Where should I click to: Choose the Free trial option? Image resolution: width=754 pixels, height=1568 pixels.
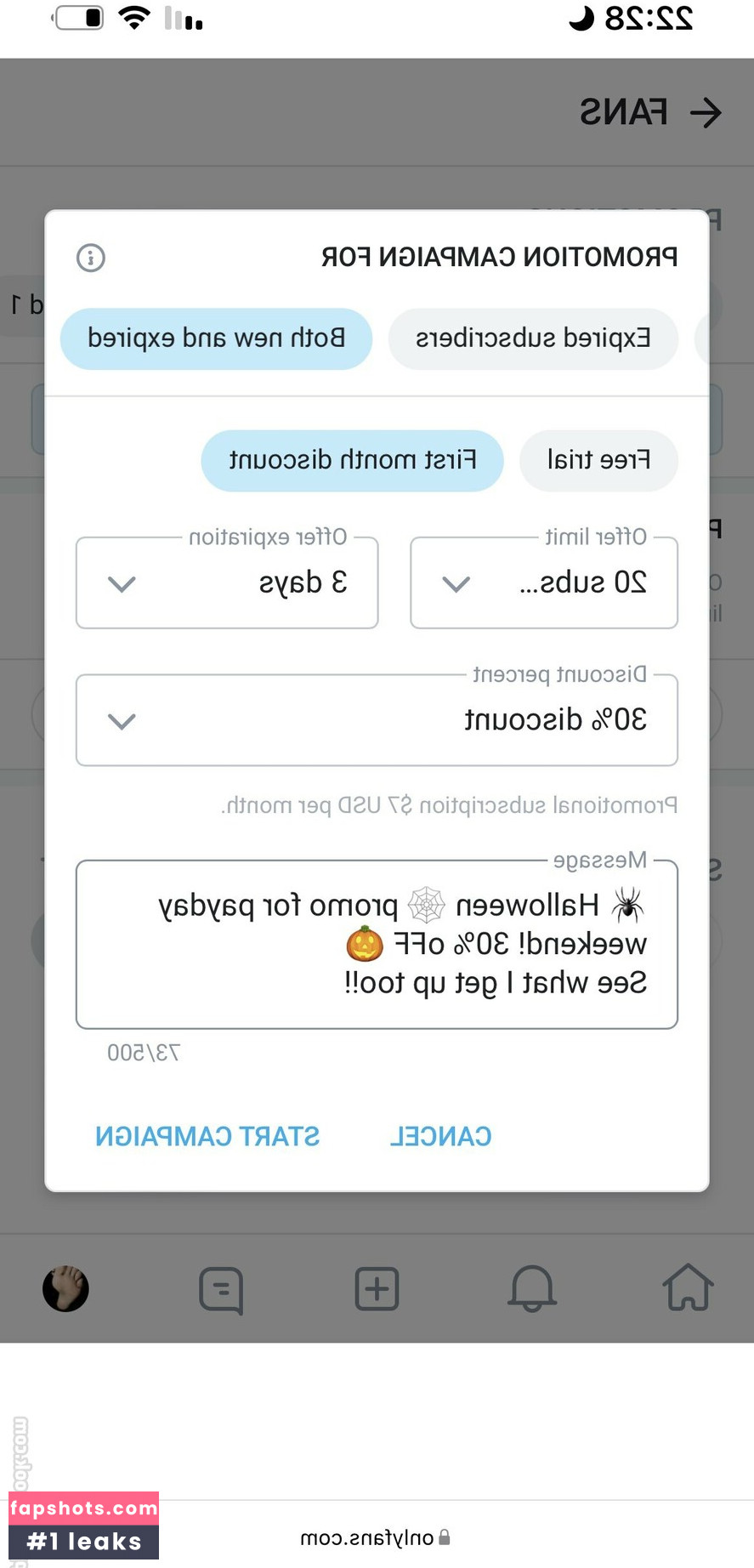pyautogui.click(x=599, y=460)
